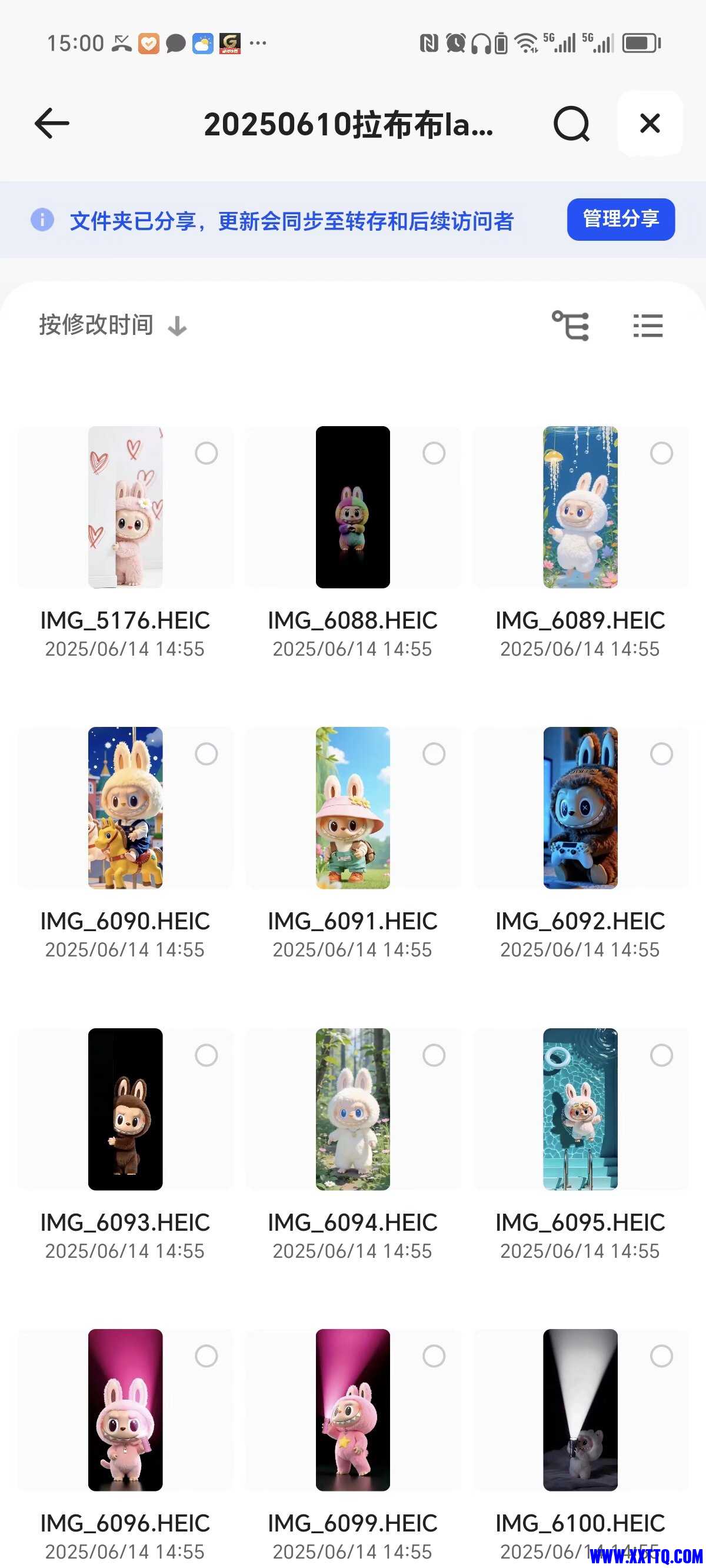Tap the 管理分享 button

pyautogui.click(x=620, y=219)
